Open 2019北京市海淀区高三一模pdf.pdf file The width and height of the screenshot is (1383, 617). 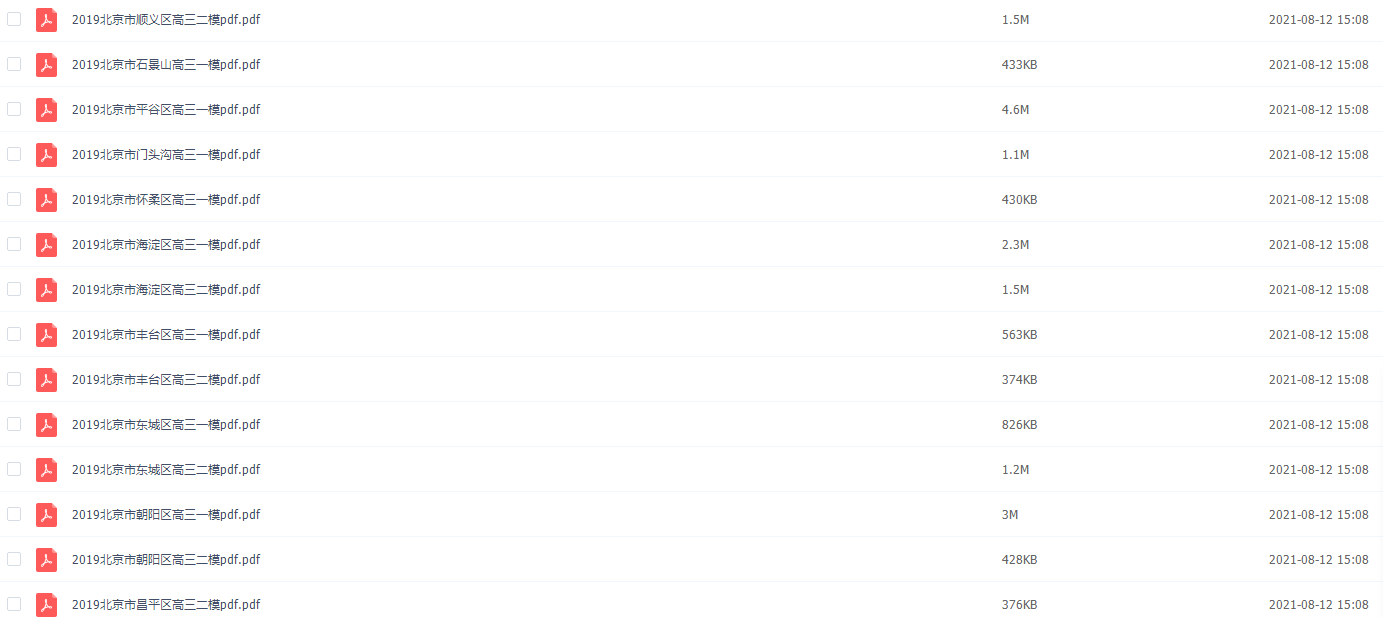click(x=165, y=245)
